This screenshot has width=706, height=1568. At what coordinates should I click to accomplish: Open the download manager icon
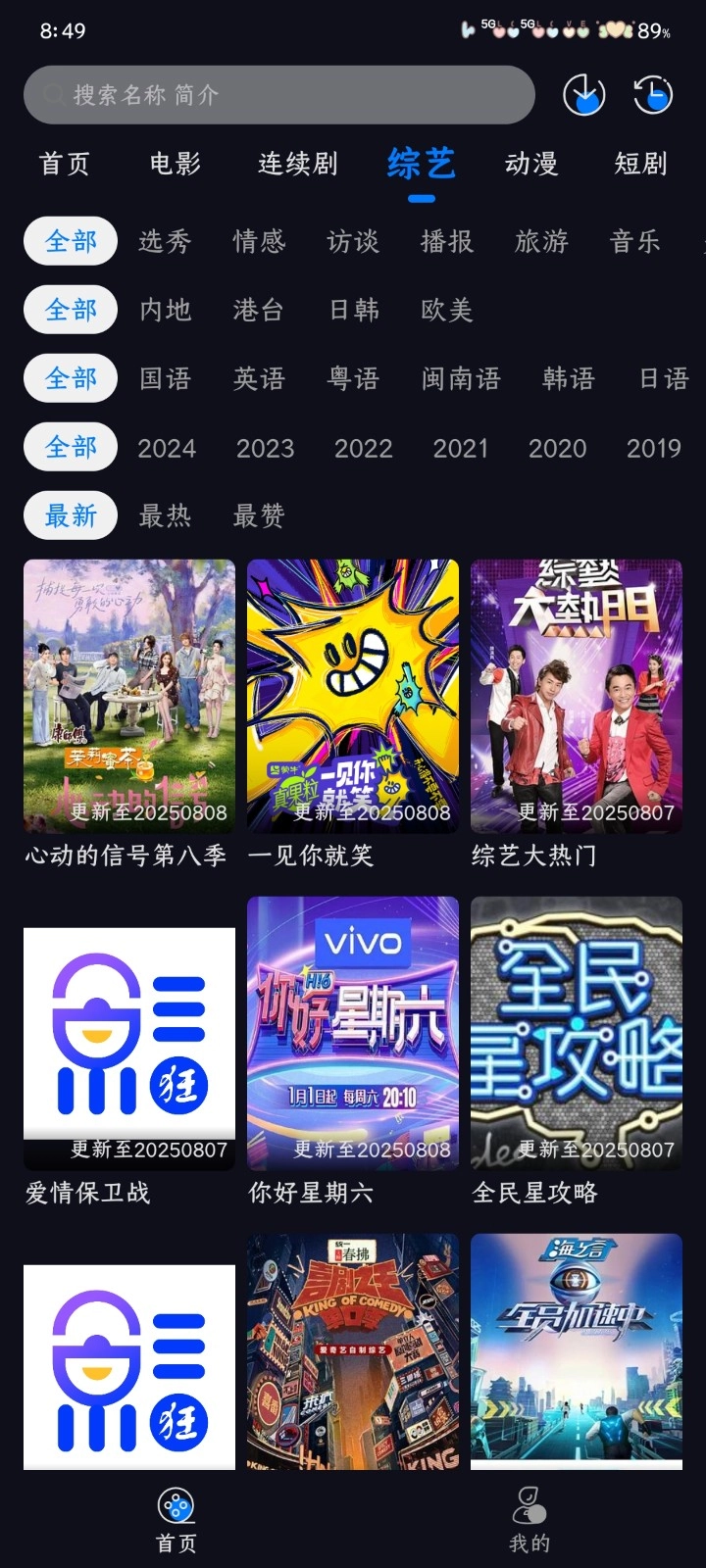tap(583, 95)
